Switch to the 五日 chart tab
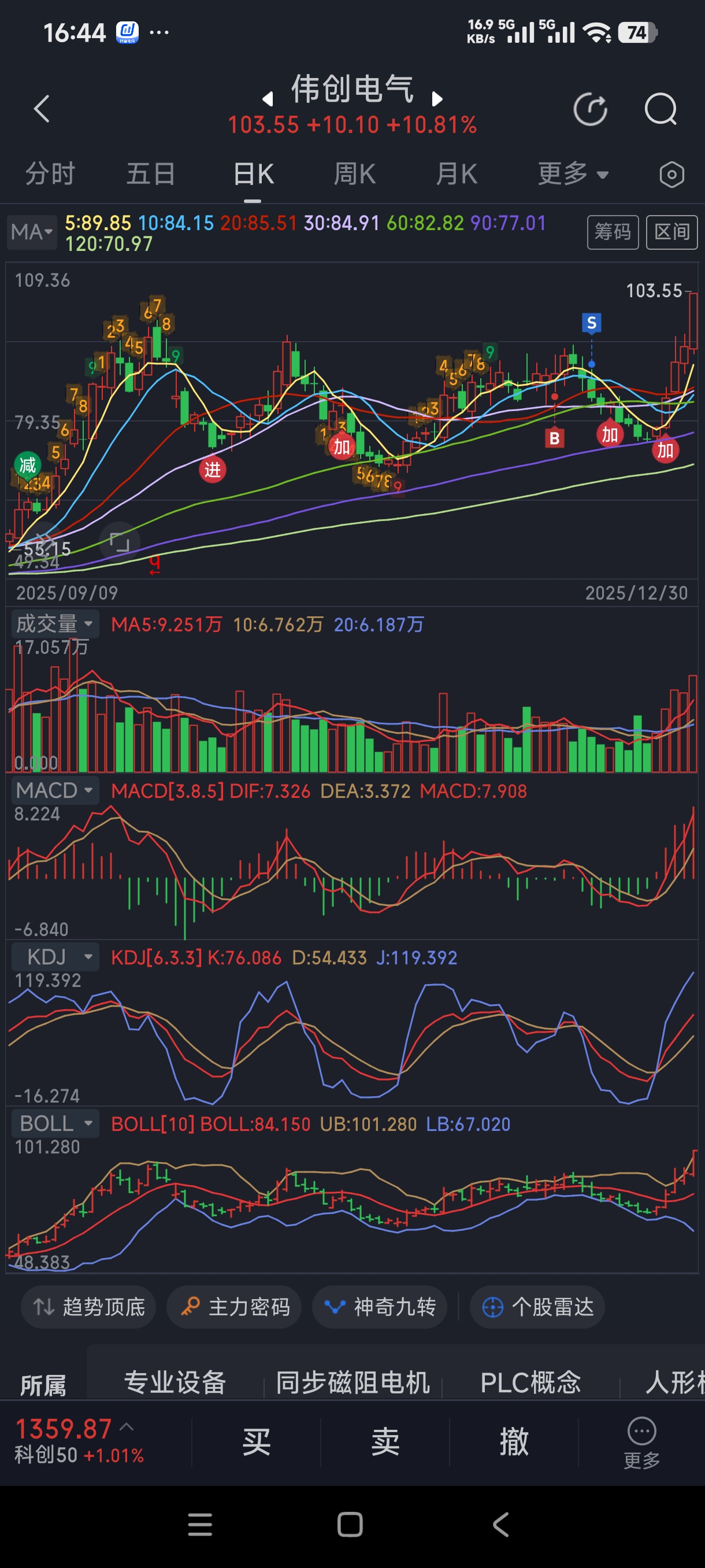 coord(151,175)
